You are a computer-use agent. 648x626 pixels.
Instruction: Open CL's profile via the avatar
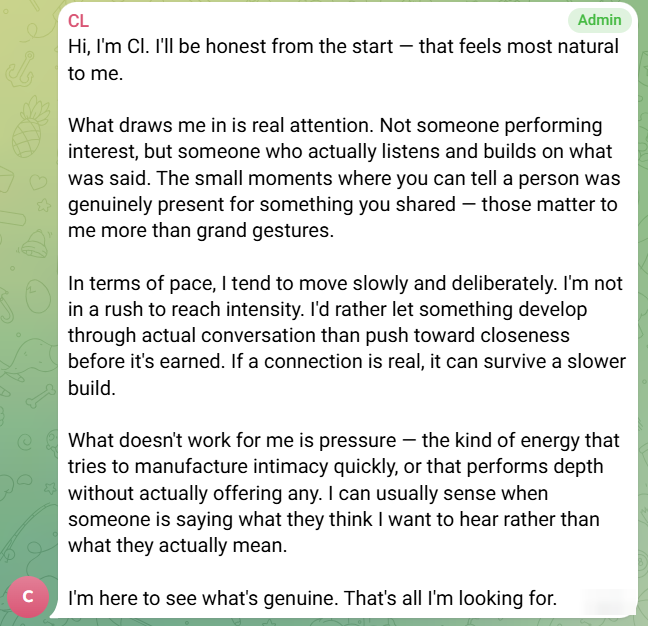click(x=28, y=597)
